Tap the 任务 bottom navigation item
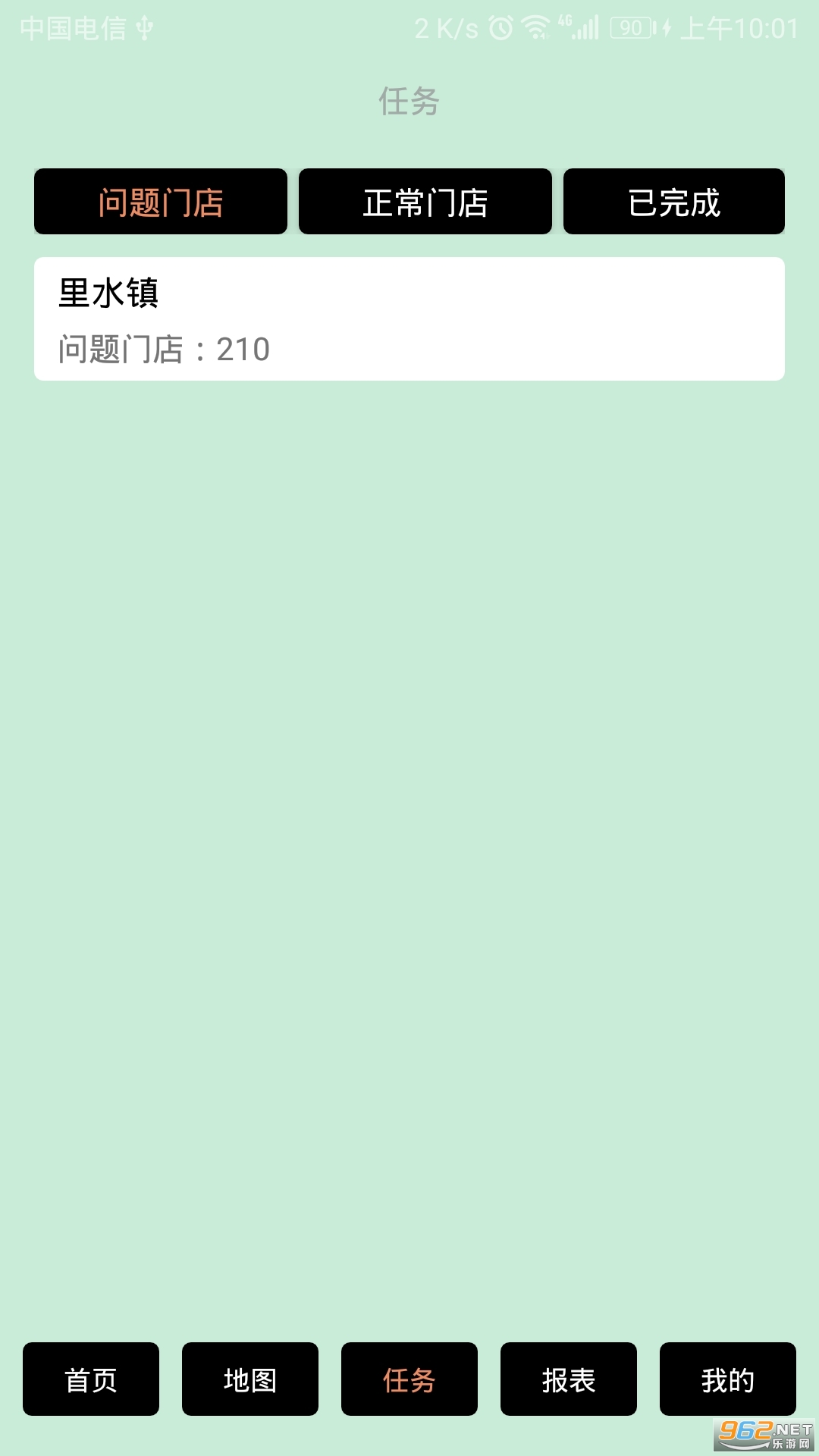 point(409,1379)
